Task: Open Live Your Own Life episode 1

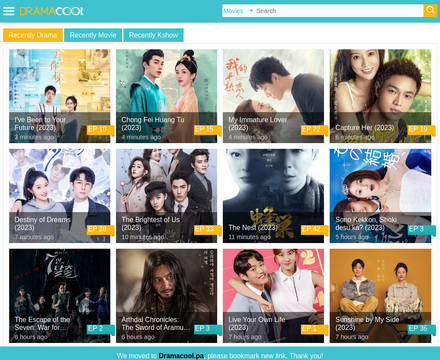Action: tap(273, 296)
